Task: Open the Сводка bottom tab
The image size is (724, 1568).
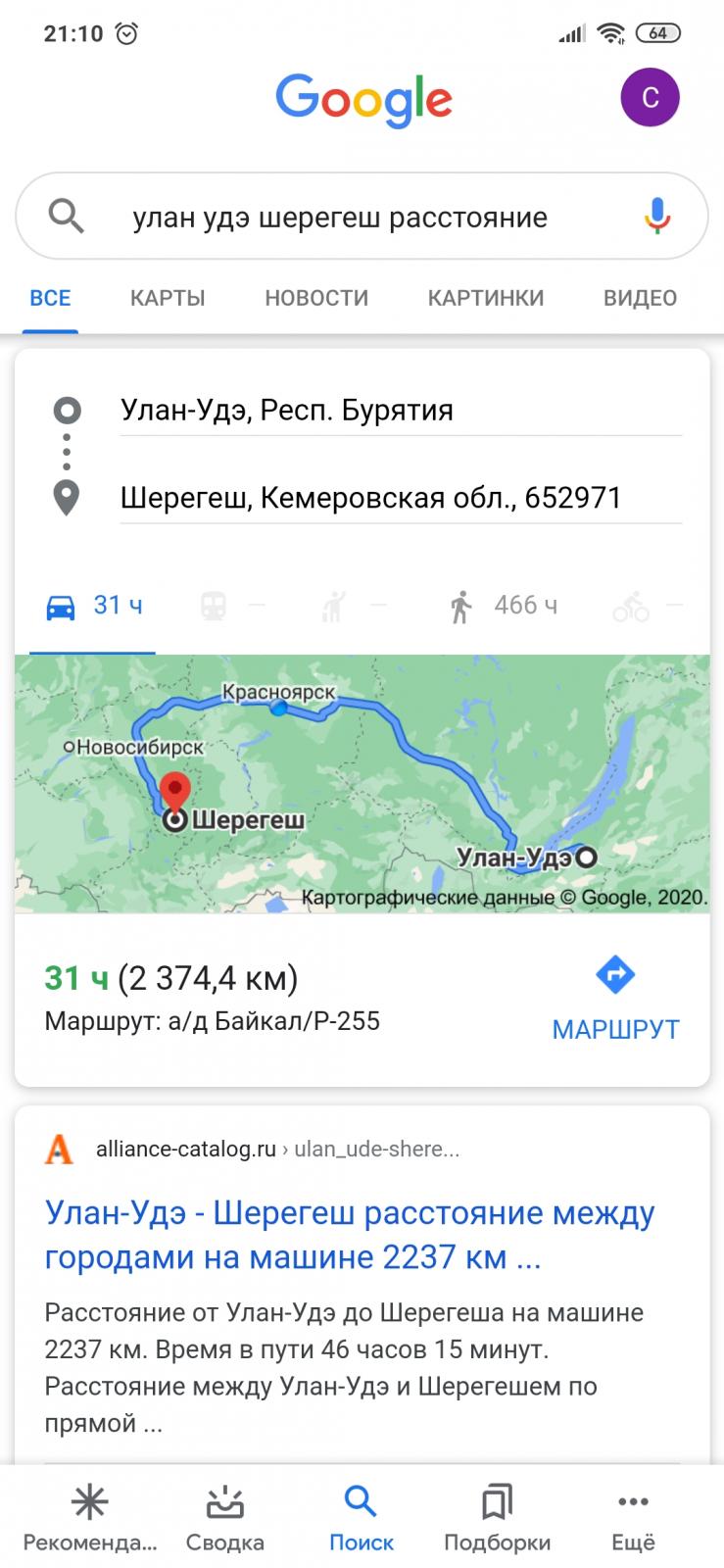Action: point(225,1518)
